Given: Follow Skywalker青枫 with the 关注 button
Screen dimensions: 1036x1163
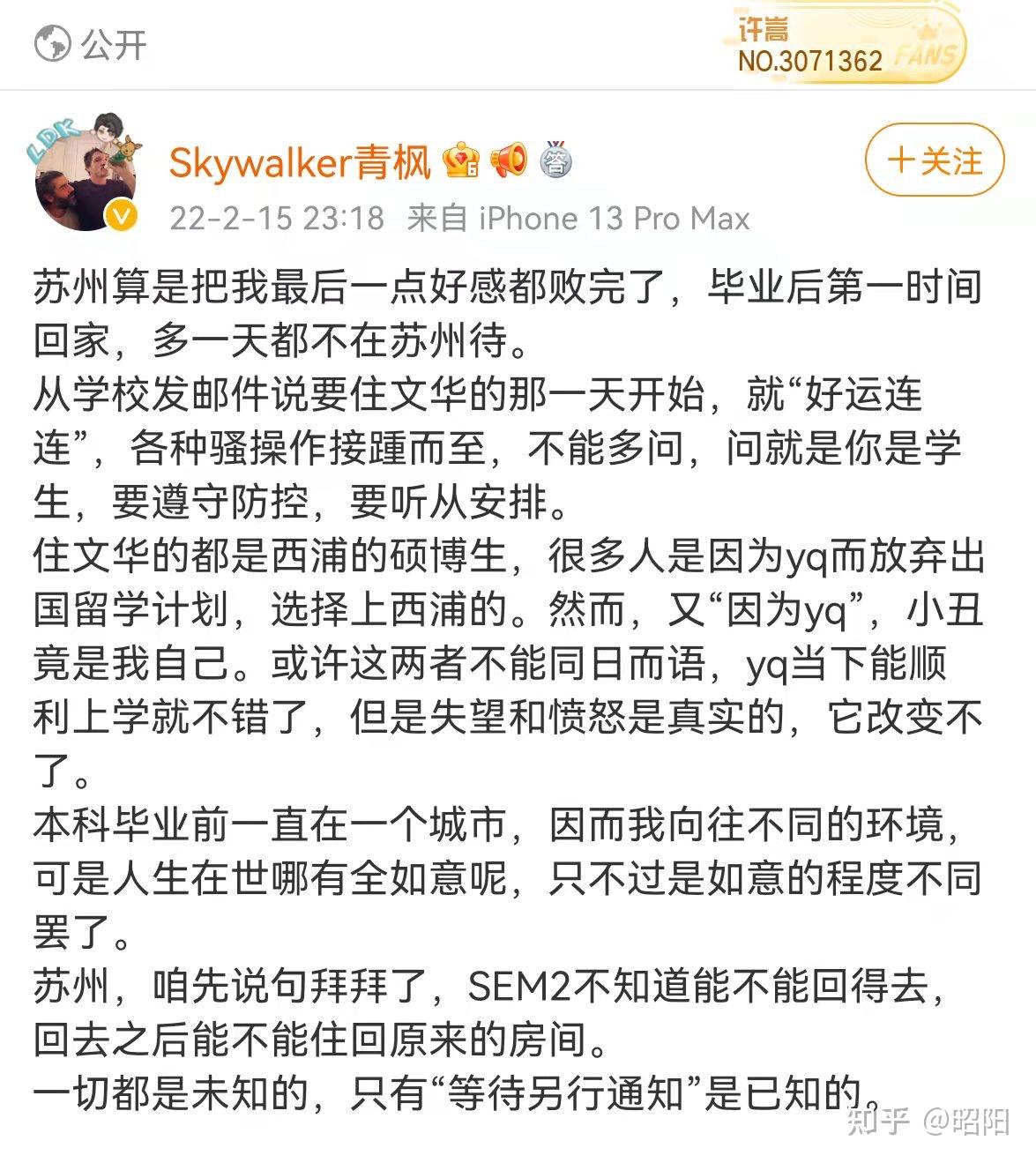Looking at the screenshot, I should pyautogui.click(x=935, y=160).
